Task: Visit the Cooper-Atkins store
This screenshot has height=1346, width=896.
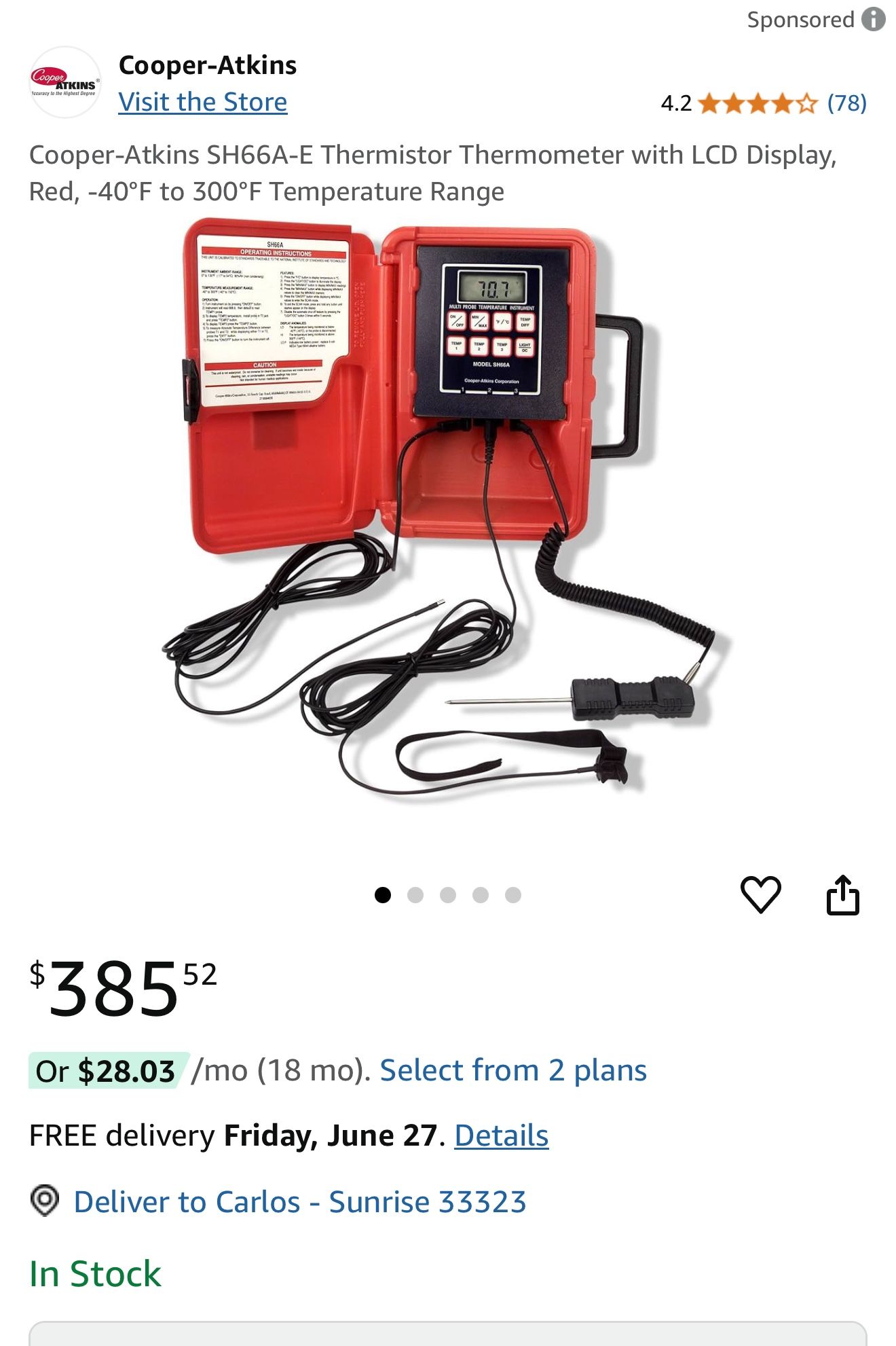Action: click(x=202, y=102)
